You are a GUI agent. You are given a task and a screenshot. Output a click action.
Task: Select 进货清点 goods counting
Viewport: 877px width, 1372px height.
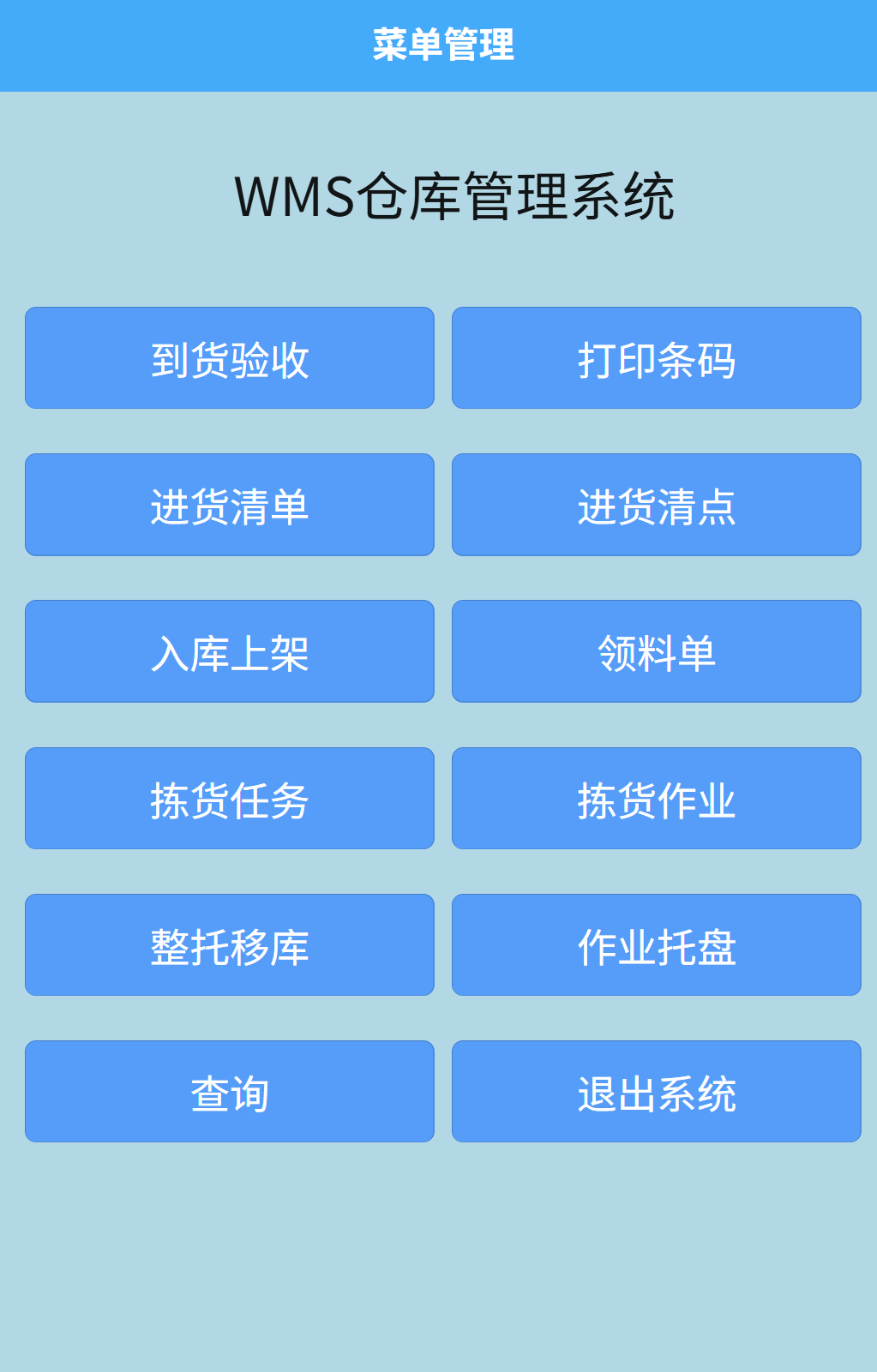(656, 505)
